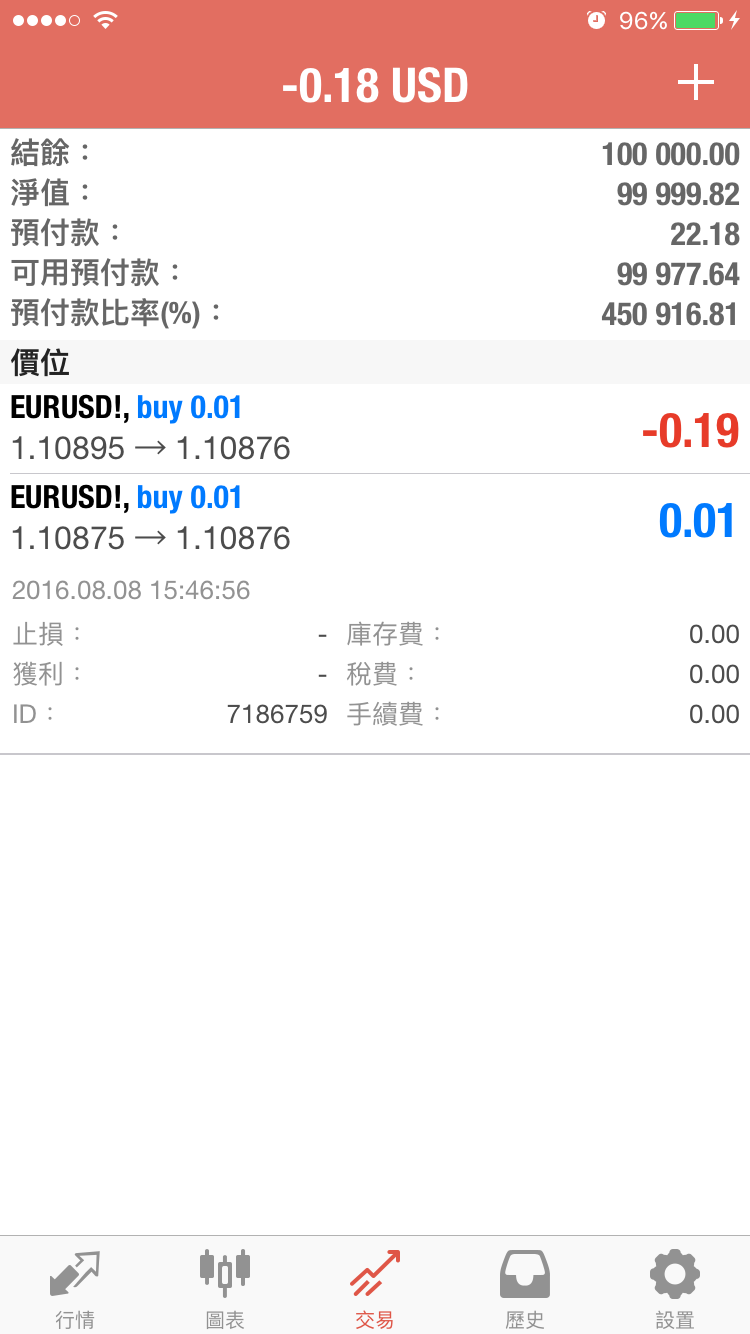This screenshot has width=750, height=1334.
Task: Add a new order with plus icon
Action: pyautogui.click(x=695, y=83)
